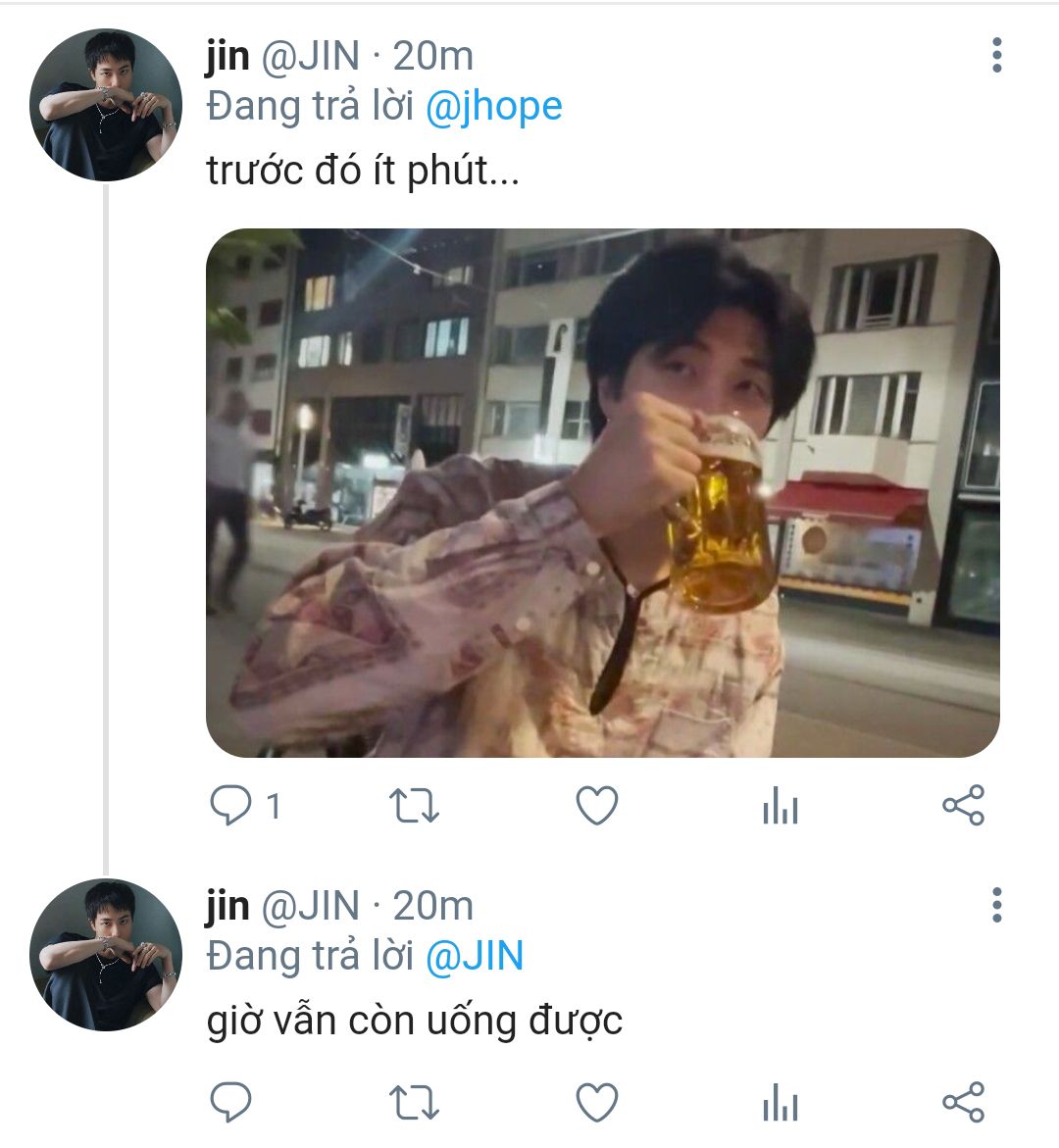Screen dimensions: 1059x1148
Task: View analytics of 'giờ vẫn còn uống được' tweet
Action: click(780, 1104)
